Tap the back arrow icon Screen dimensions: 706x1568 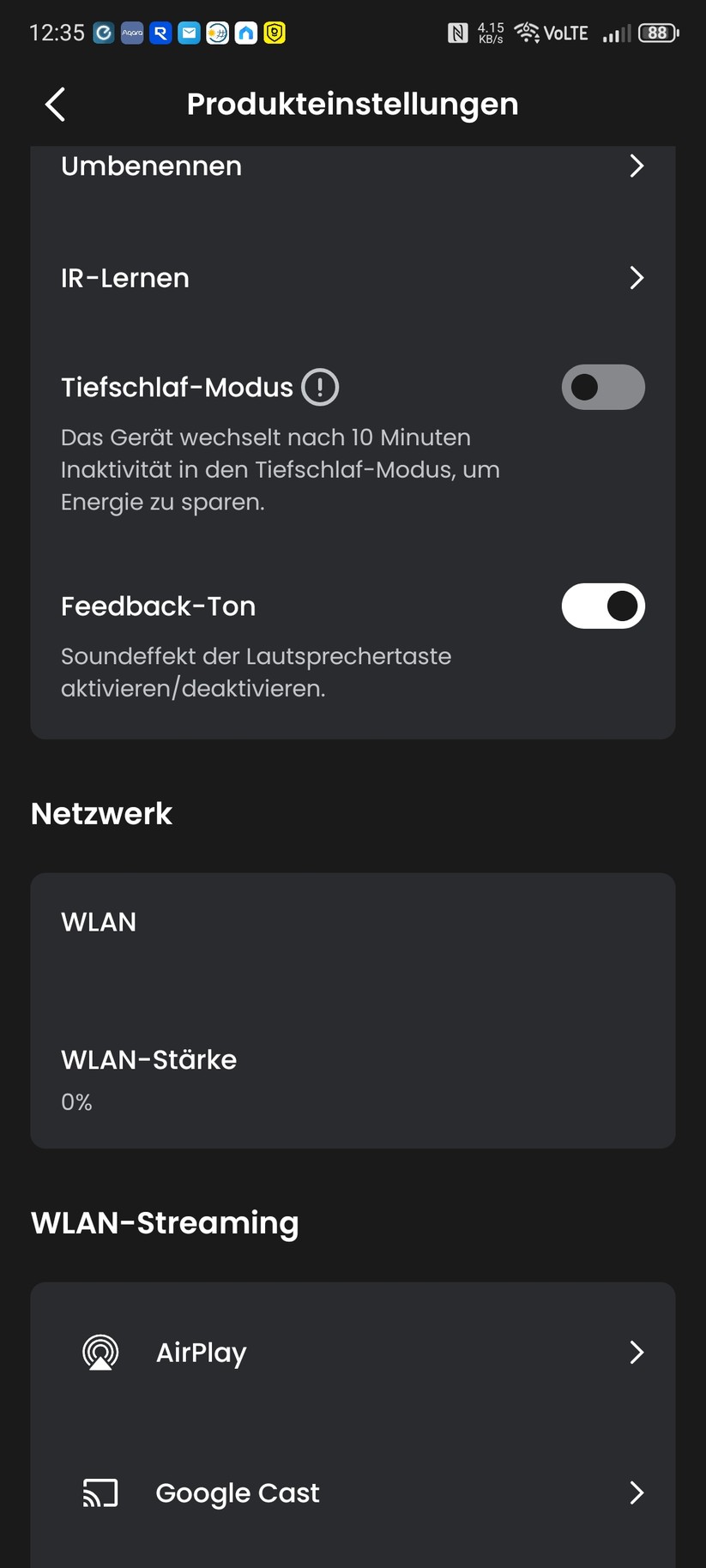(54, 103)
